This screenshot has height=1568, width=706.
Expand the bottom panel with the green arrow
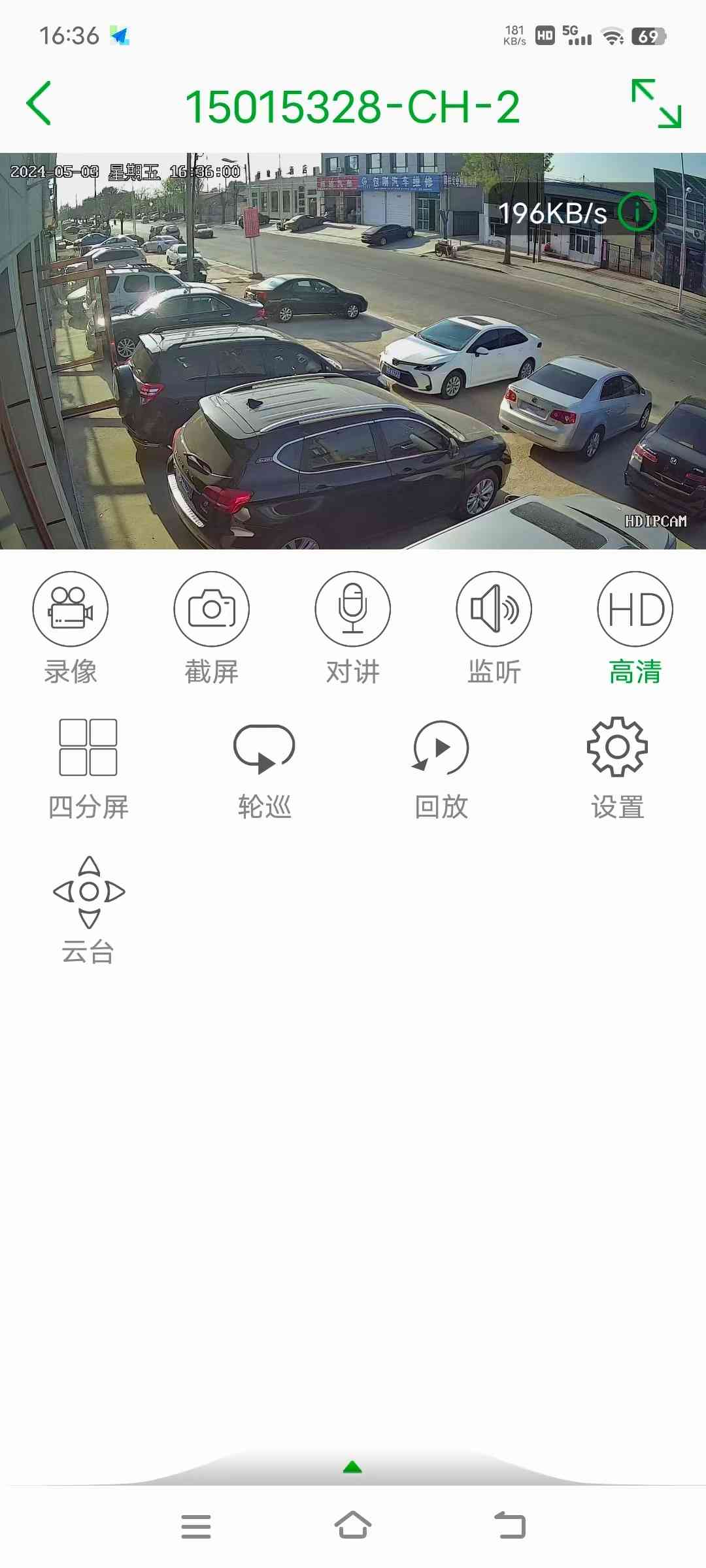pos(352,1467)
